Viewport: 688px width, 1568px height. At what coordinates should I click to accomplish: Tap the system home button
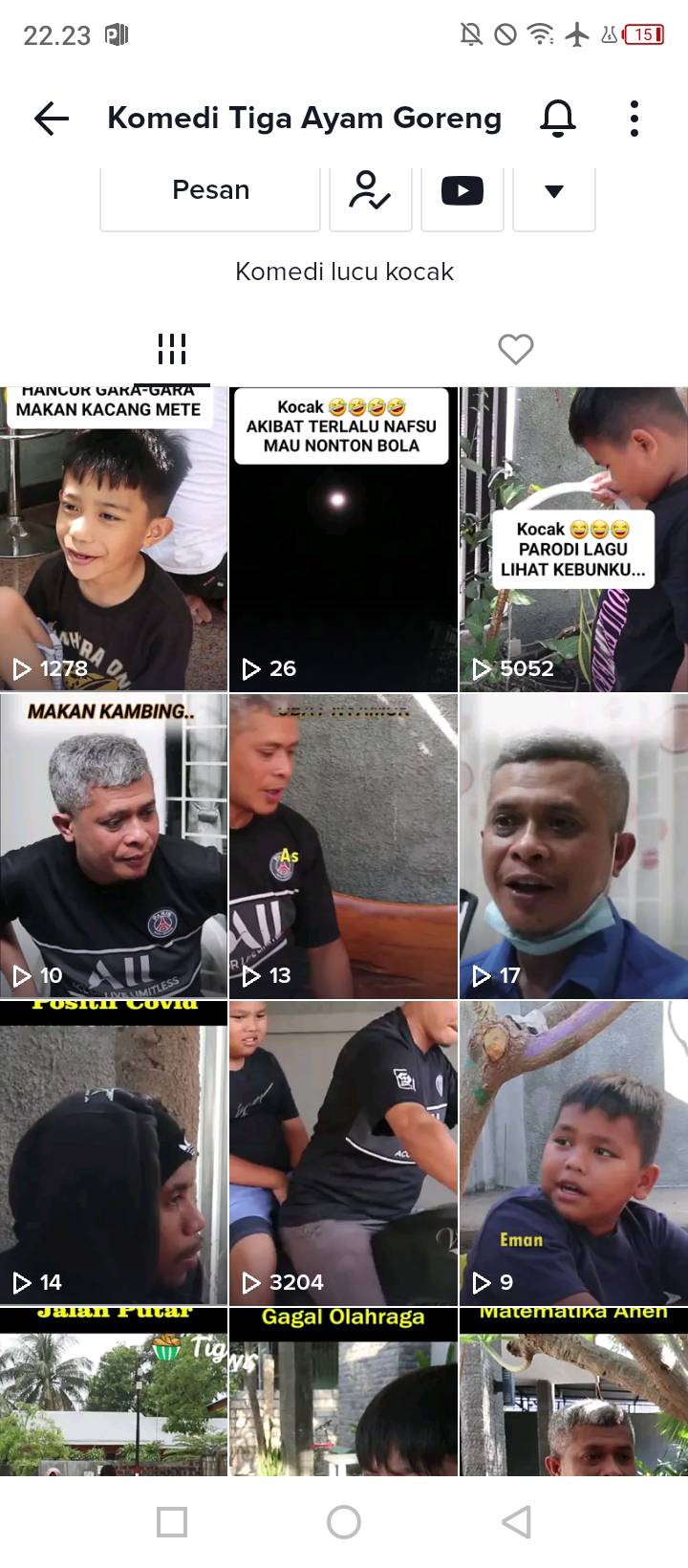tap(344, 1522)
